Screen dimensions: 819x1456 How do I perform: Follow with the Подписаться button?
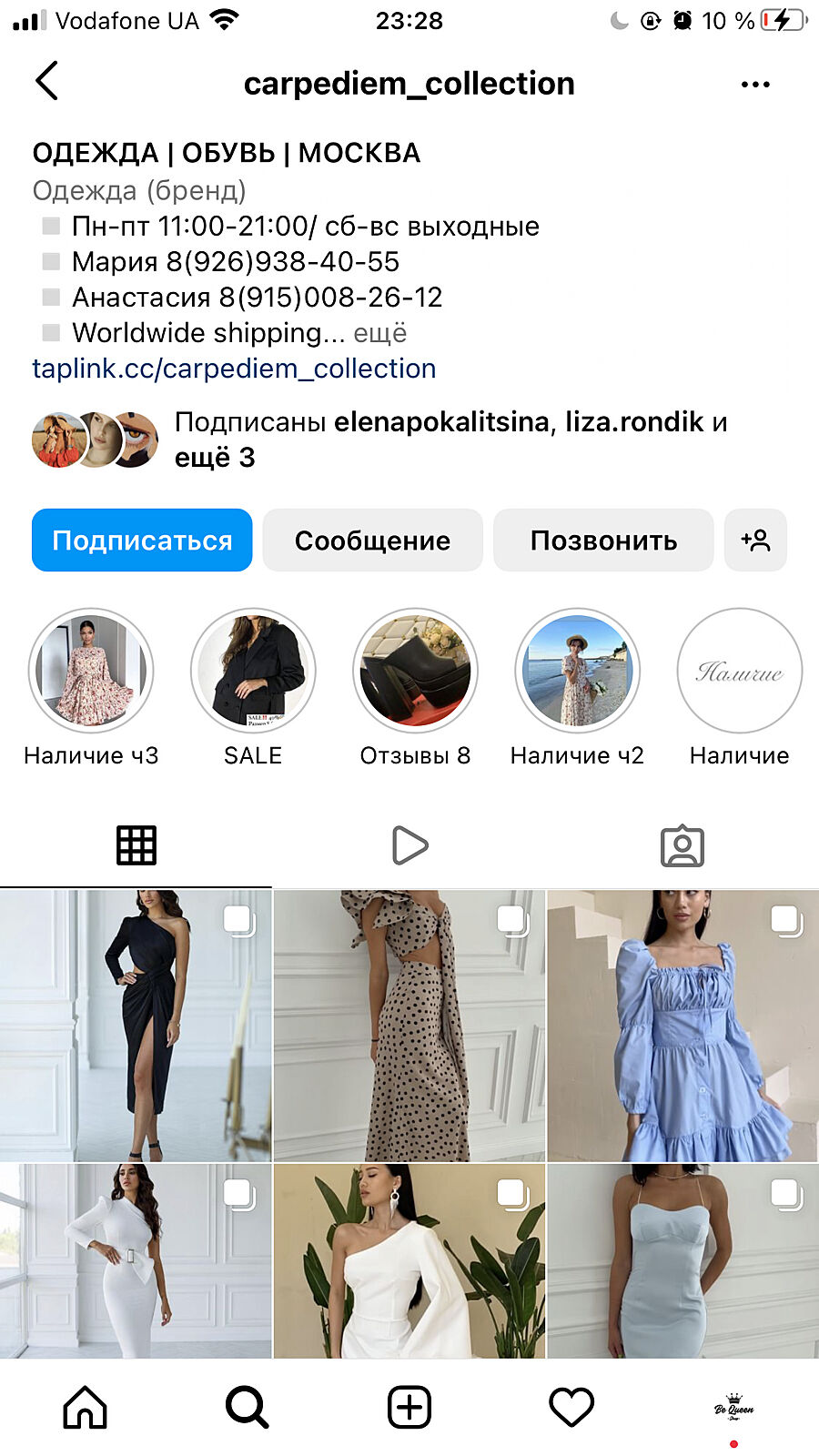coord(142,541)
